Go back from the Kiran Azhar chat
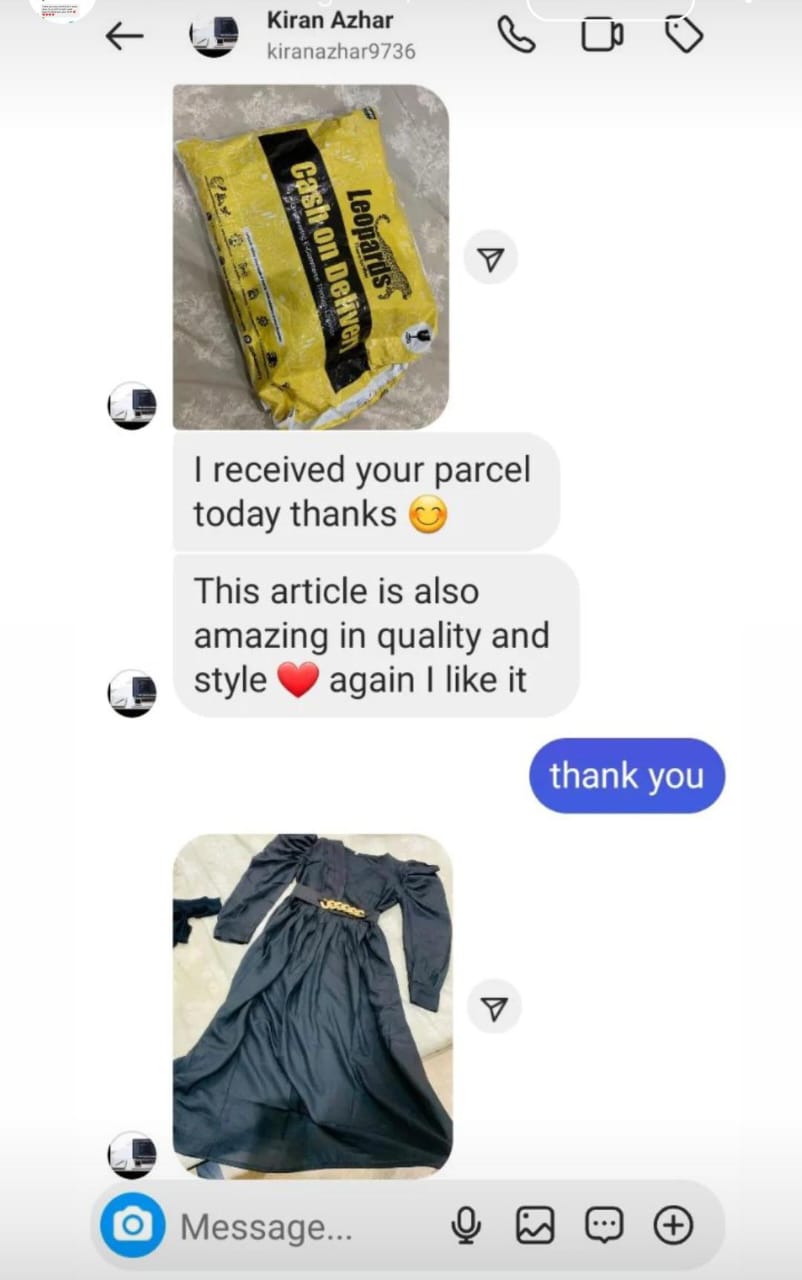This screenshot has height=1280, width=802. [125, 37]
